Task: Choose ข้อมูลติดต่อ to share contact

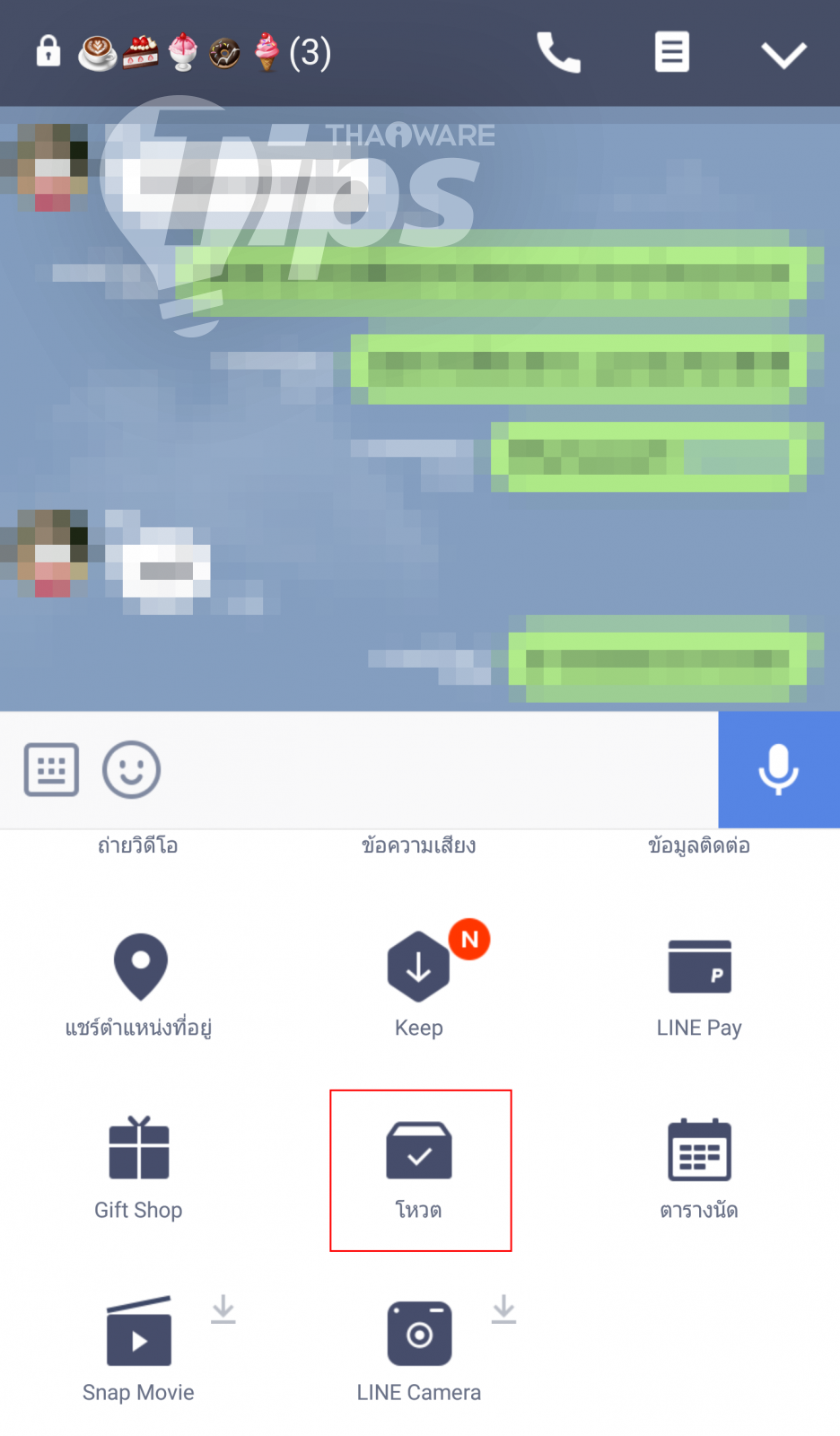Action: click(x=699, y=845)
